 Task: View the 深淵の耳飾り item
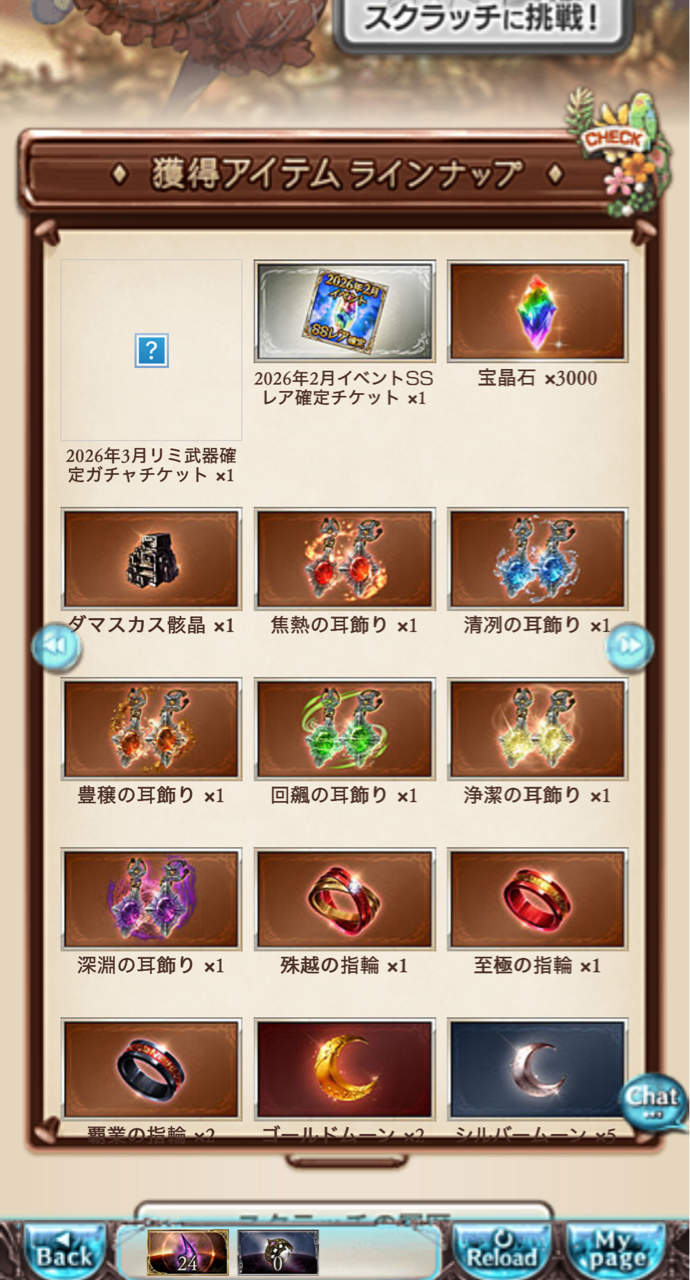click(x=151, y=899)
